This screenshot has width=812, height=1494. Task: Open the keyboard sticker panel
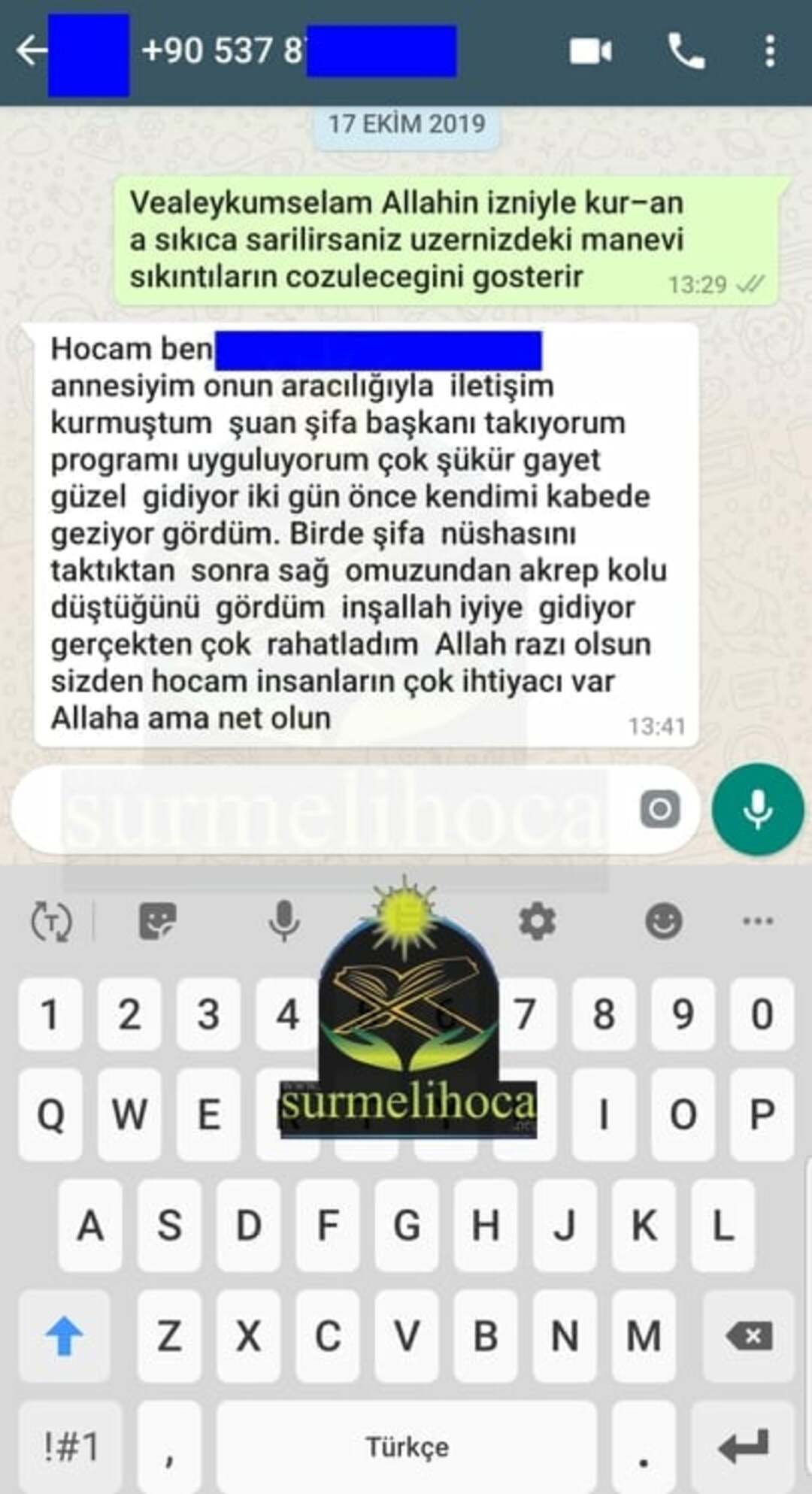(158, 921)
